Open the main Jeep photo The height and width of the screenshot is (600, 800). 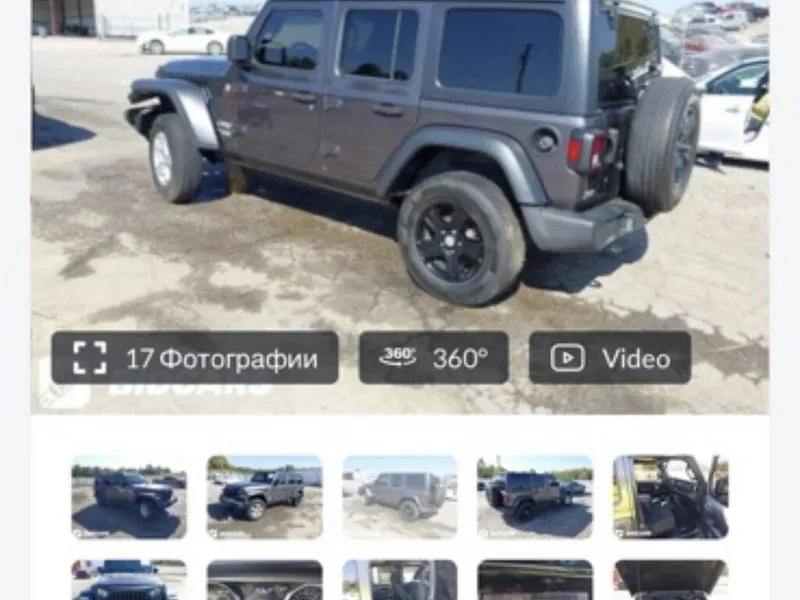tap(400, 160)
